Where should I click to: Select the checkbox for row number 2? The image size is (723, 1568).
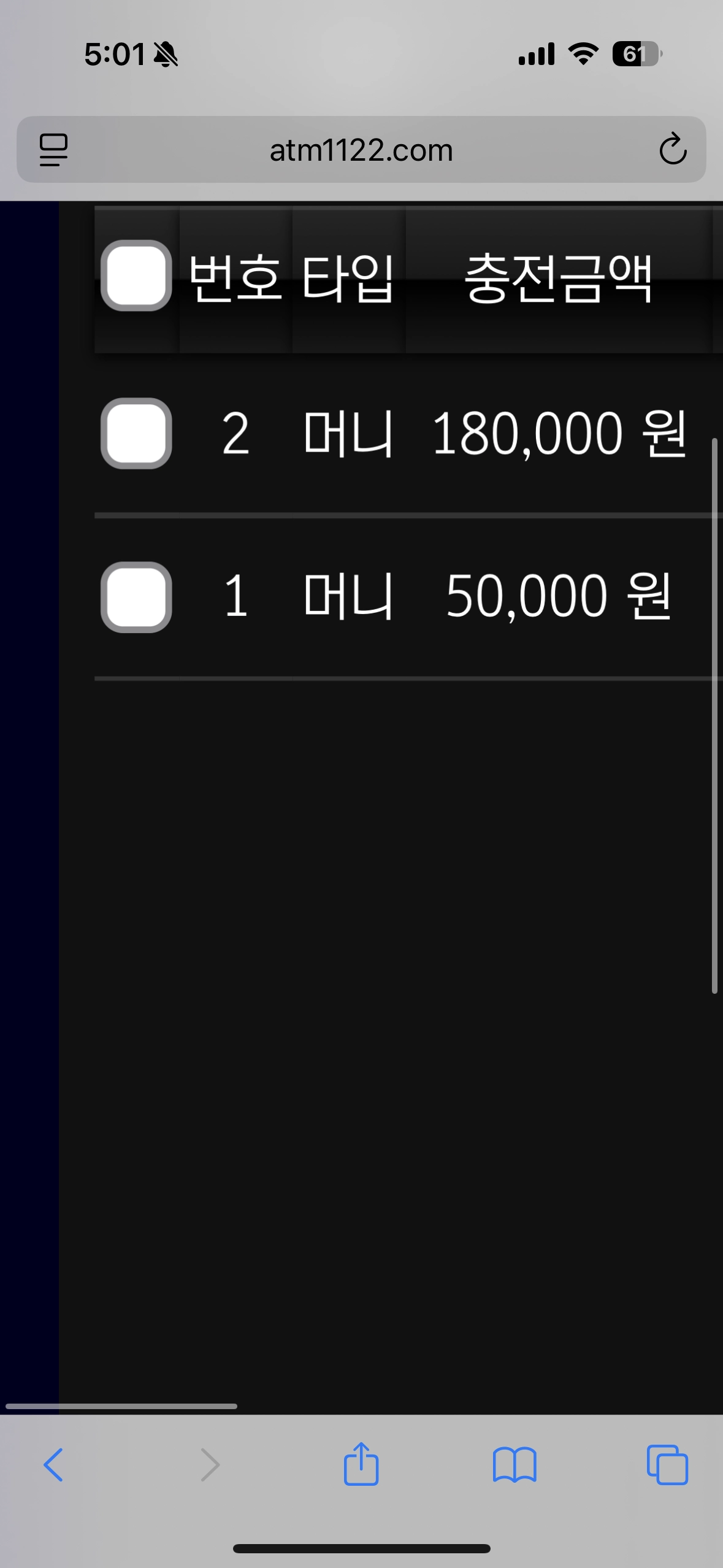coord(136,433)
